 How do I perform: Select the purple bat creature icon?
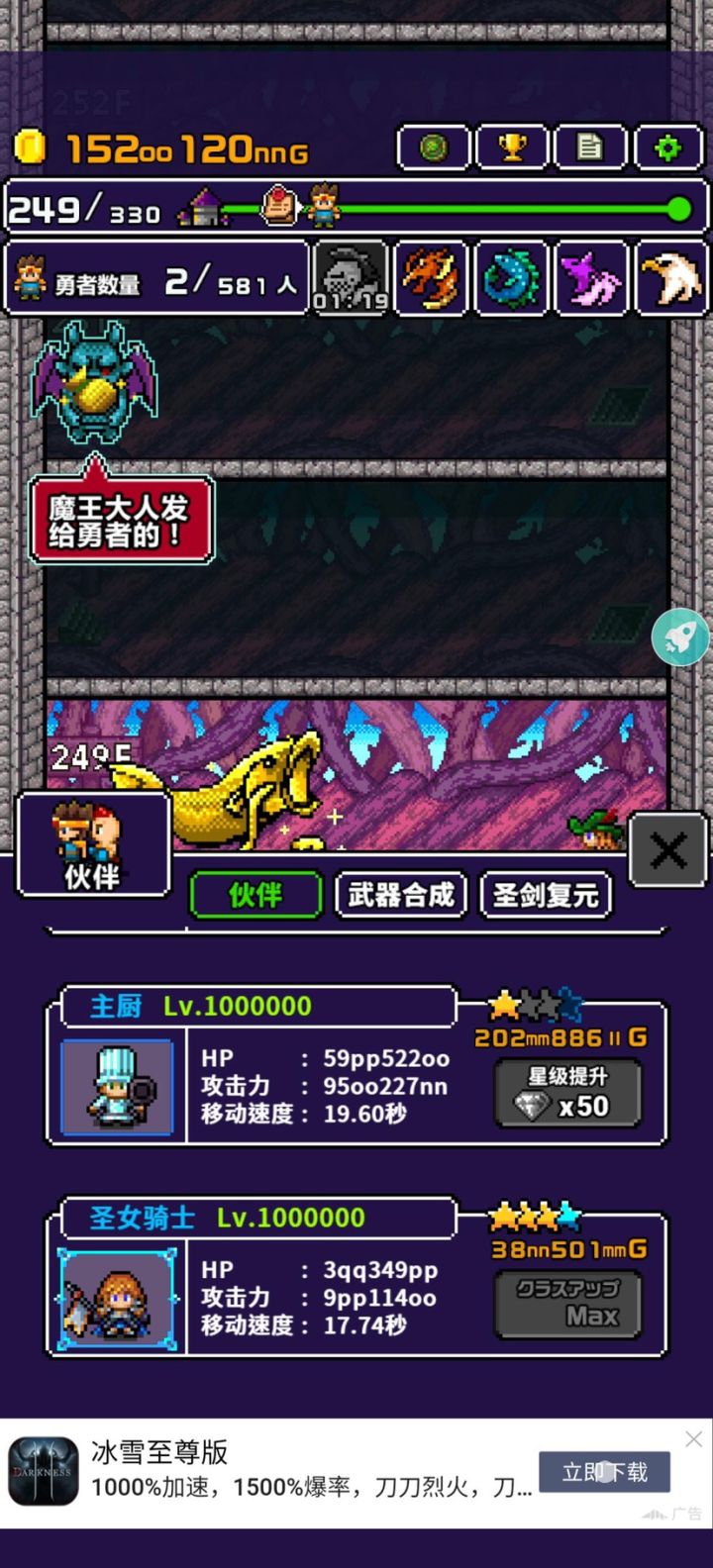tap(591, 278)
